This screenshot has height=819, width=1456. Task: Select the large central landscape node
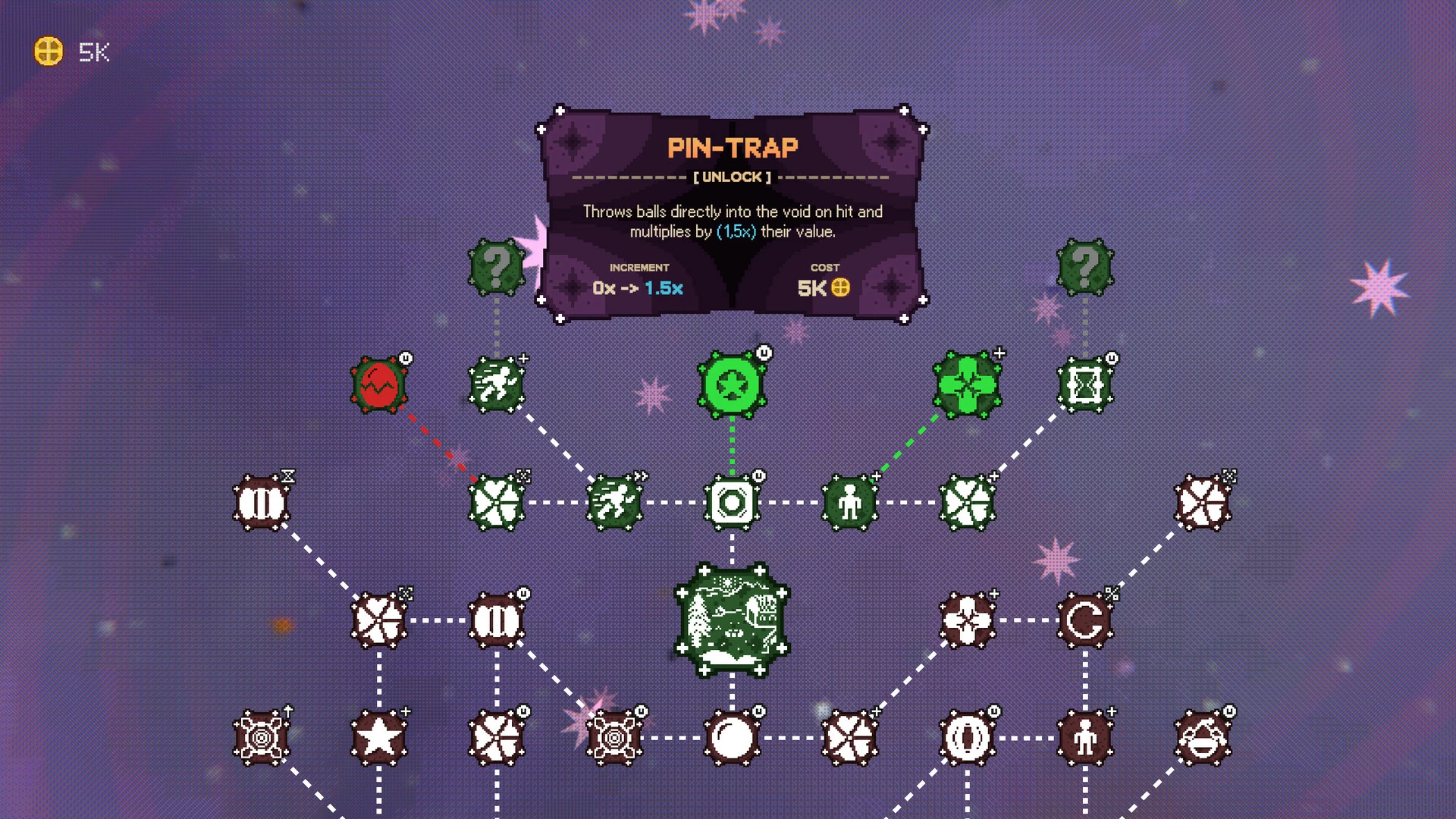(x=732, y=620)
